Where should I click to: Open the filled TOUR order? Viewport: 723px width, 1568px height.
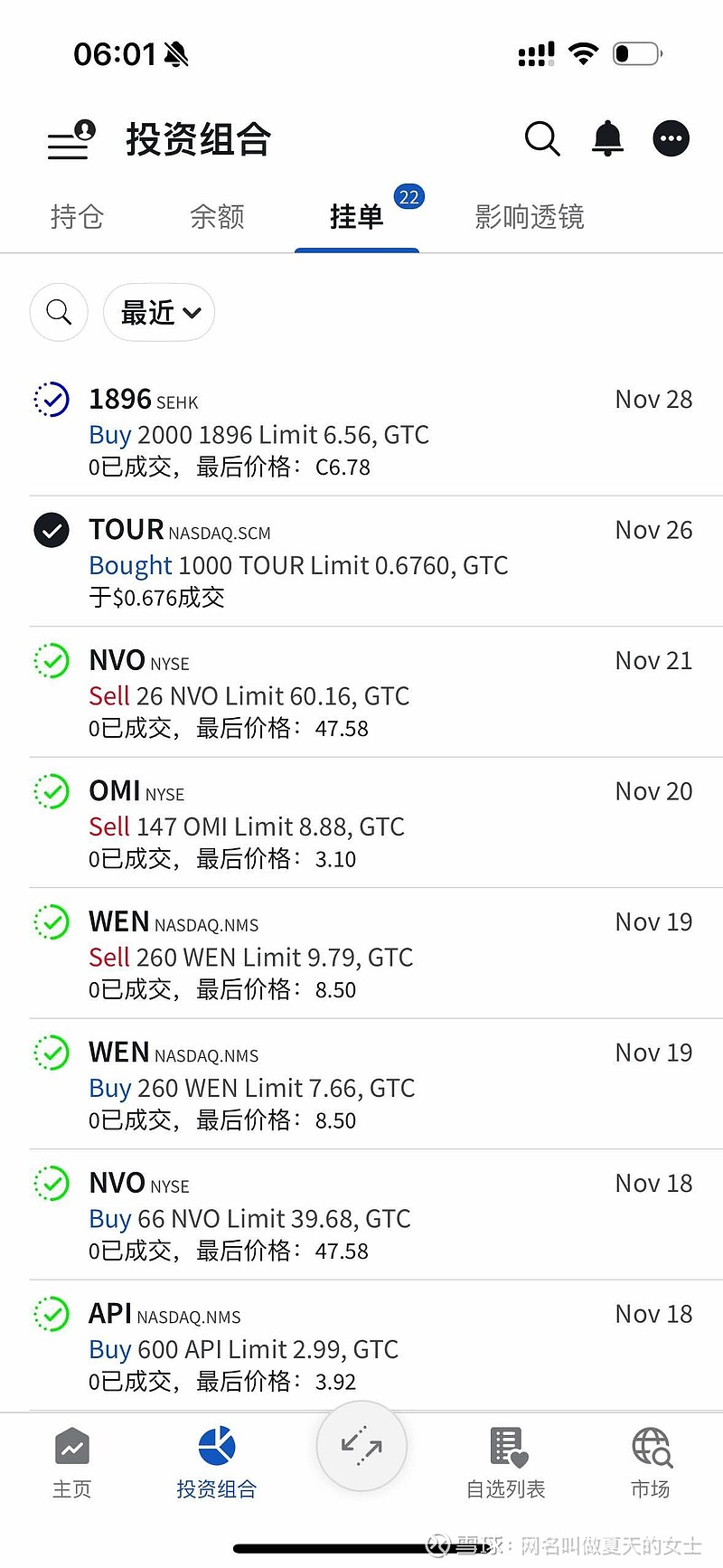361,562
